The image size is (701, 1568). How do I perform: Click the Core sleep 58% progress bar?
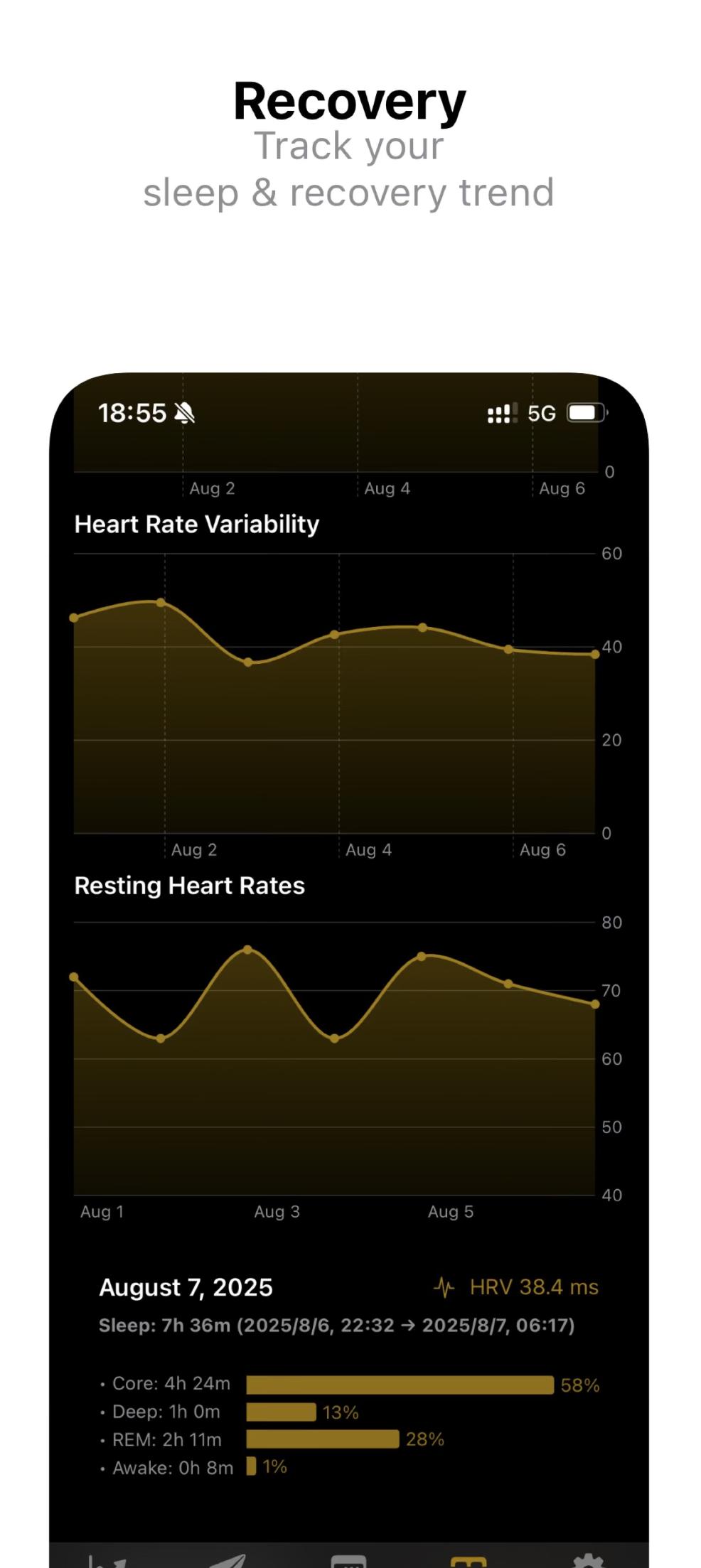[x=398, y=1383]
